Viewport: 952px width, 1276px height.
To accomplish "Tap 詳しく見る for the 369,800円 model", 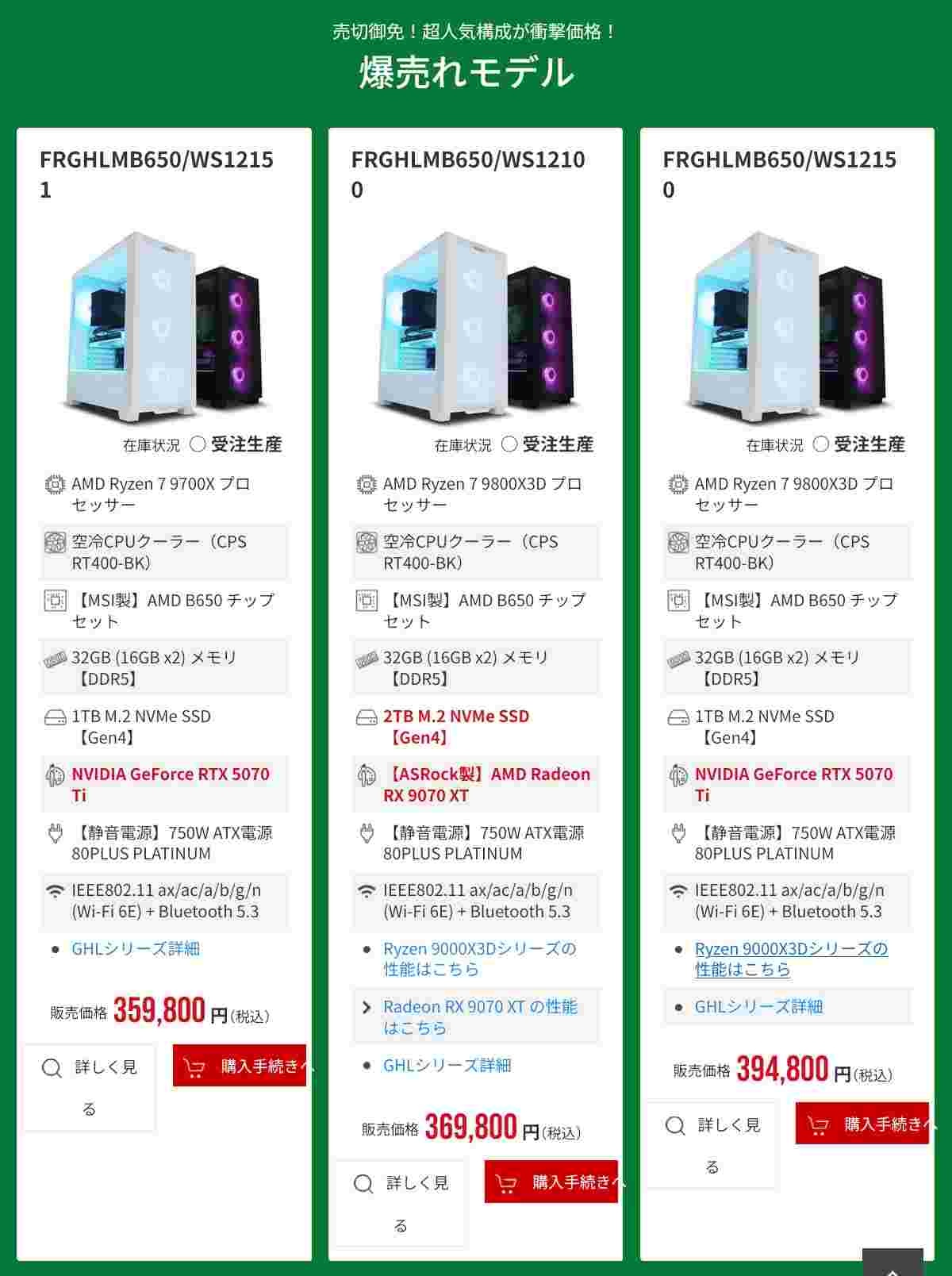I will 401,1203.
